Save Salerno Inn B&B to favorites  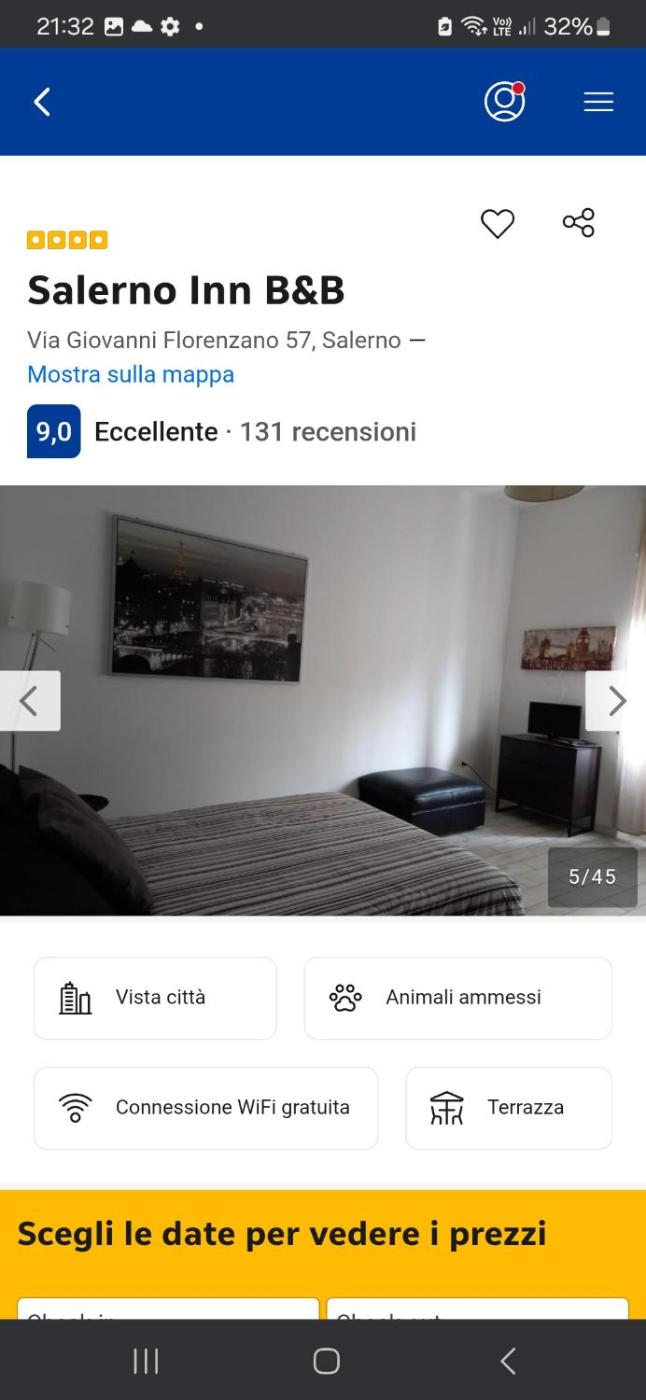(x=497, y=223)
